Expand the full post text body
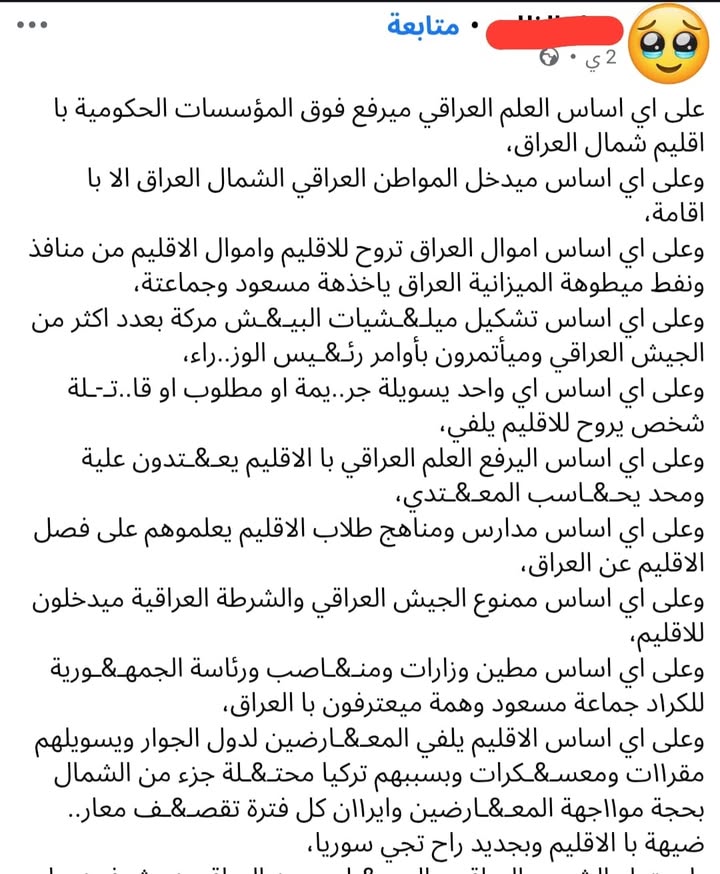Image resolution: width=720 pixels, height=874 pixels. coord(360,450)
